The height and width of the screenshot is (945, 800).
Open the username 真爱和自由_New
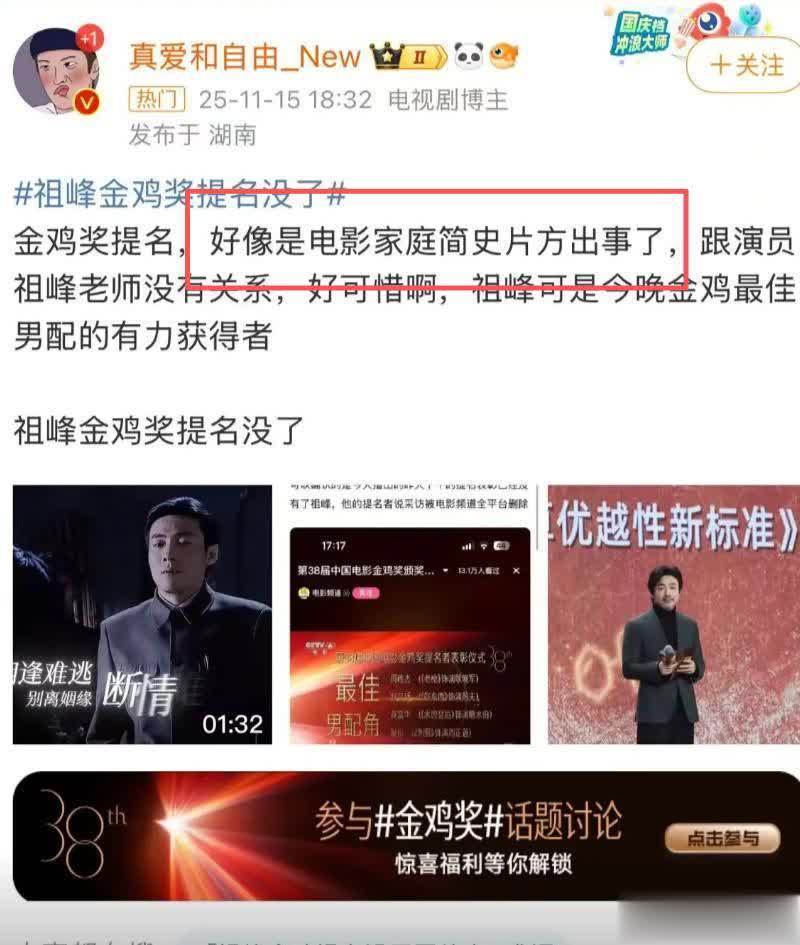(244, 57)
